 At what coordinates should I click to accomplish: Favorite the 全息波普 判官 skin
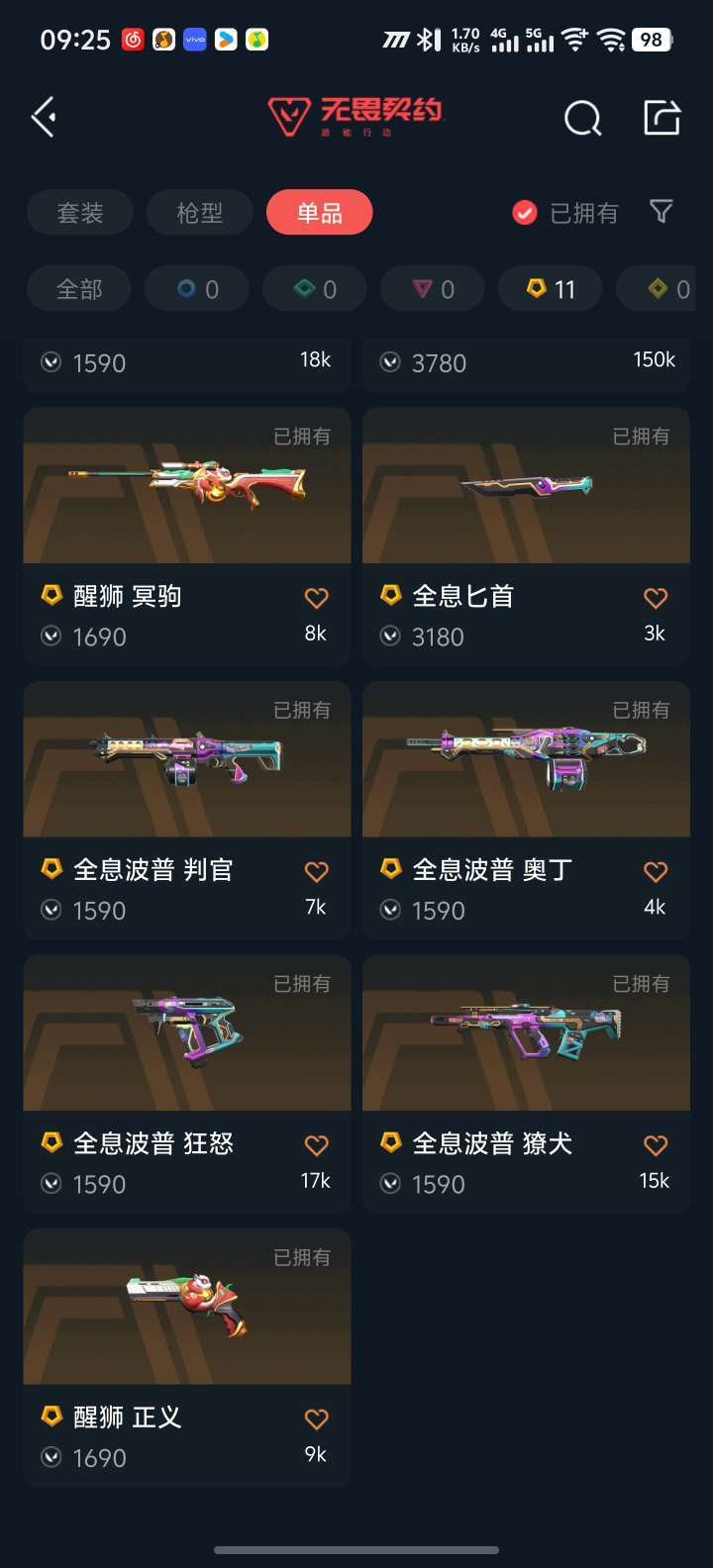(316, 871)
